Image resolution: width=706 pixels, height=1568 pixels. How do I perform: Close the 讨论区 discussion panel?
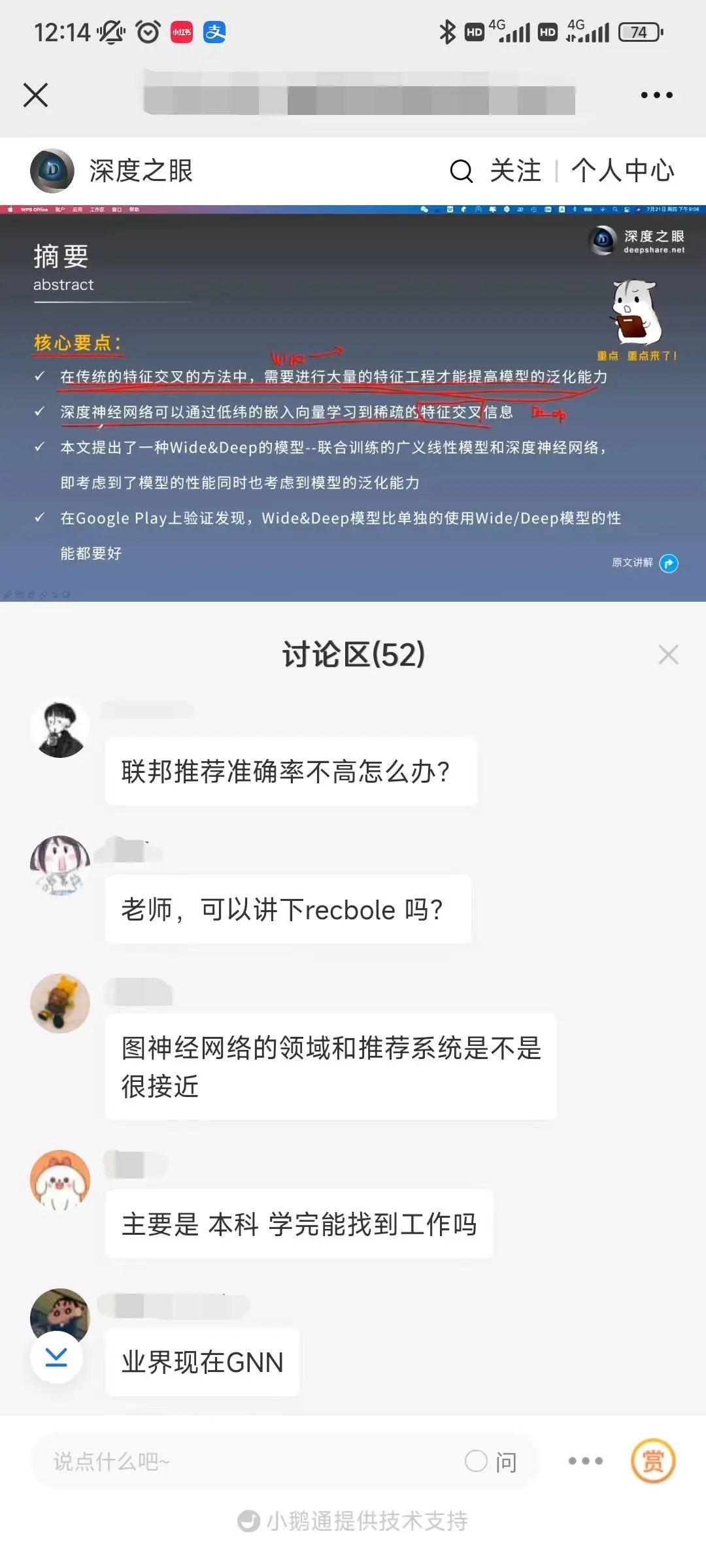coord(668,655)
